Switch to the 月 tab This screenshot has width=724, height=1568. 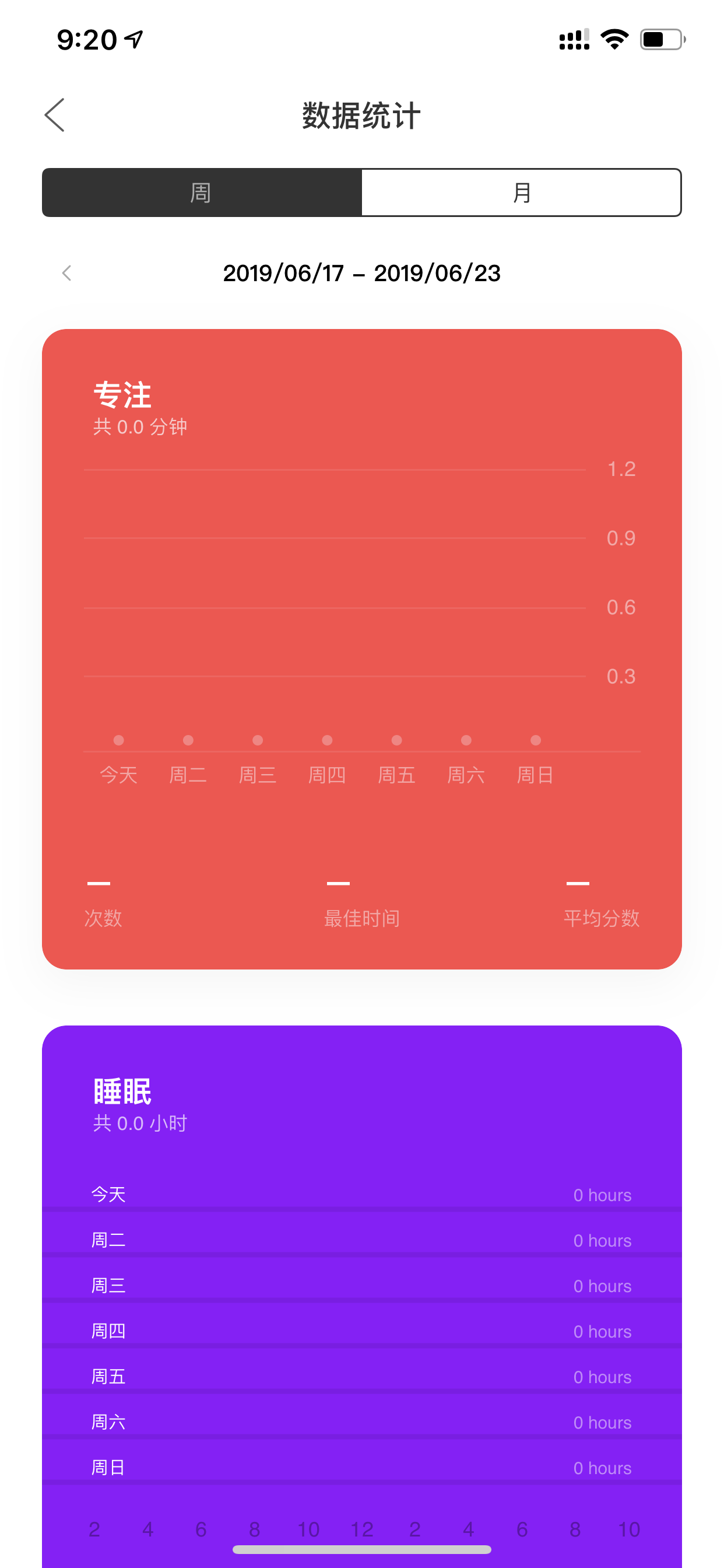coord(521,192)
